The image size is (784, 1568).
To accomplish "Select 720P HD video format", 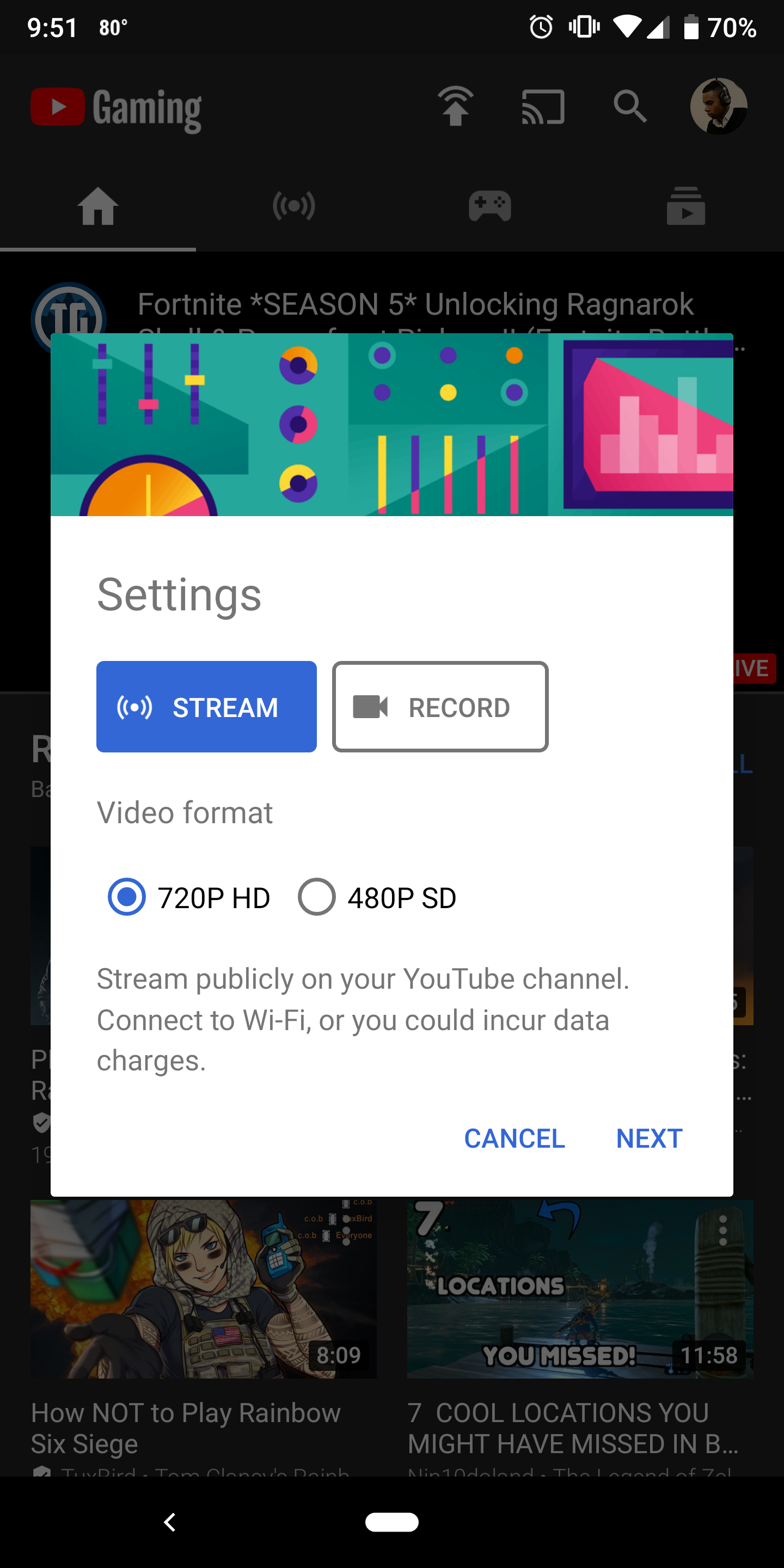I will pyautogui.click(x=189, y=897).
